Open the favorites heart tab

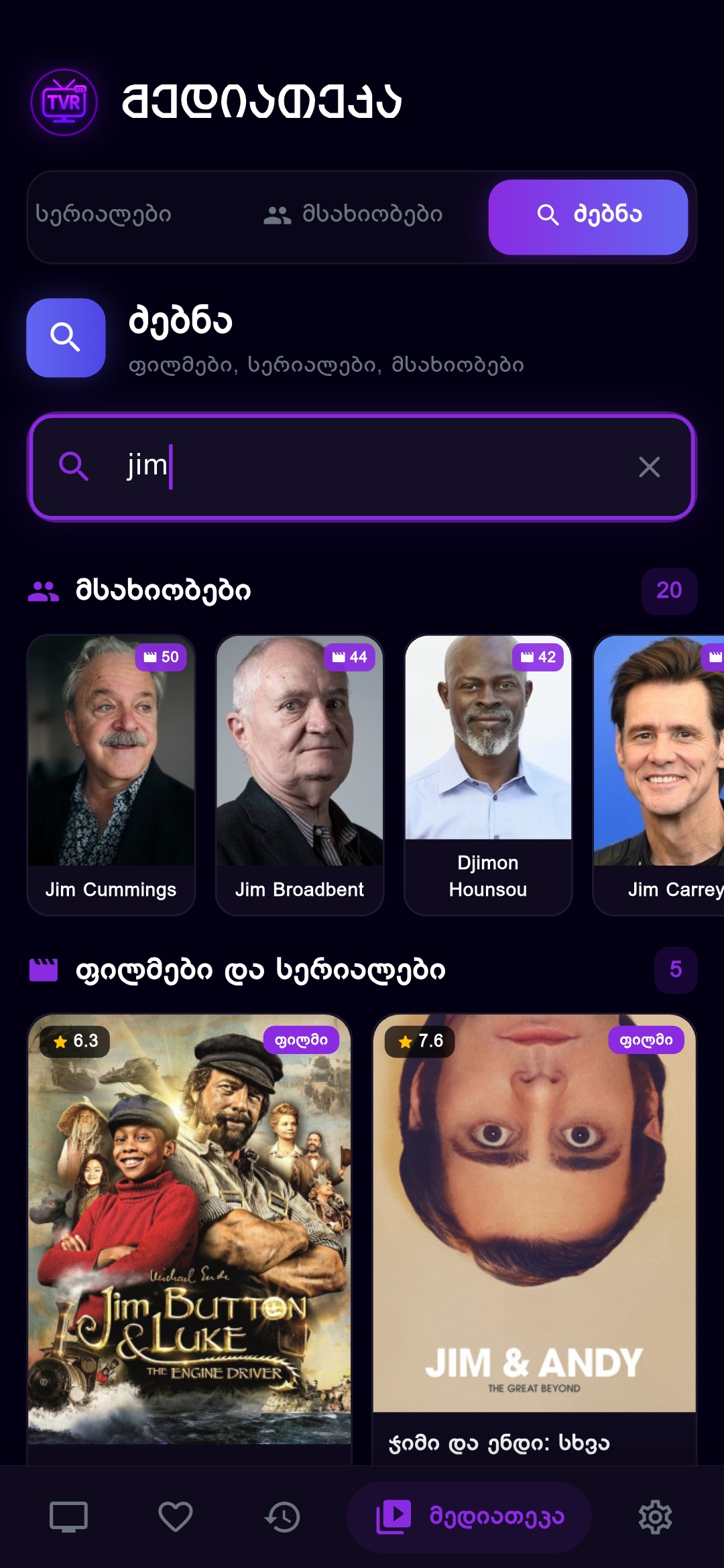click(176, 1517)
